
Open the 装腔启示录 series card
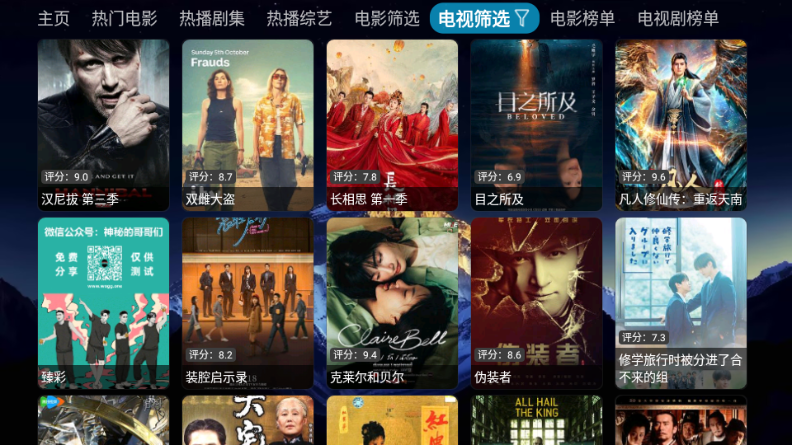[248, 303]
